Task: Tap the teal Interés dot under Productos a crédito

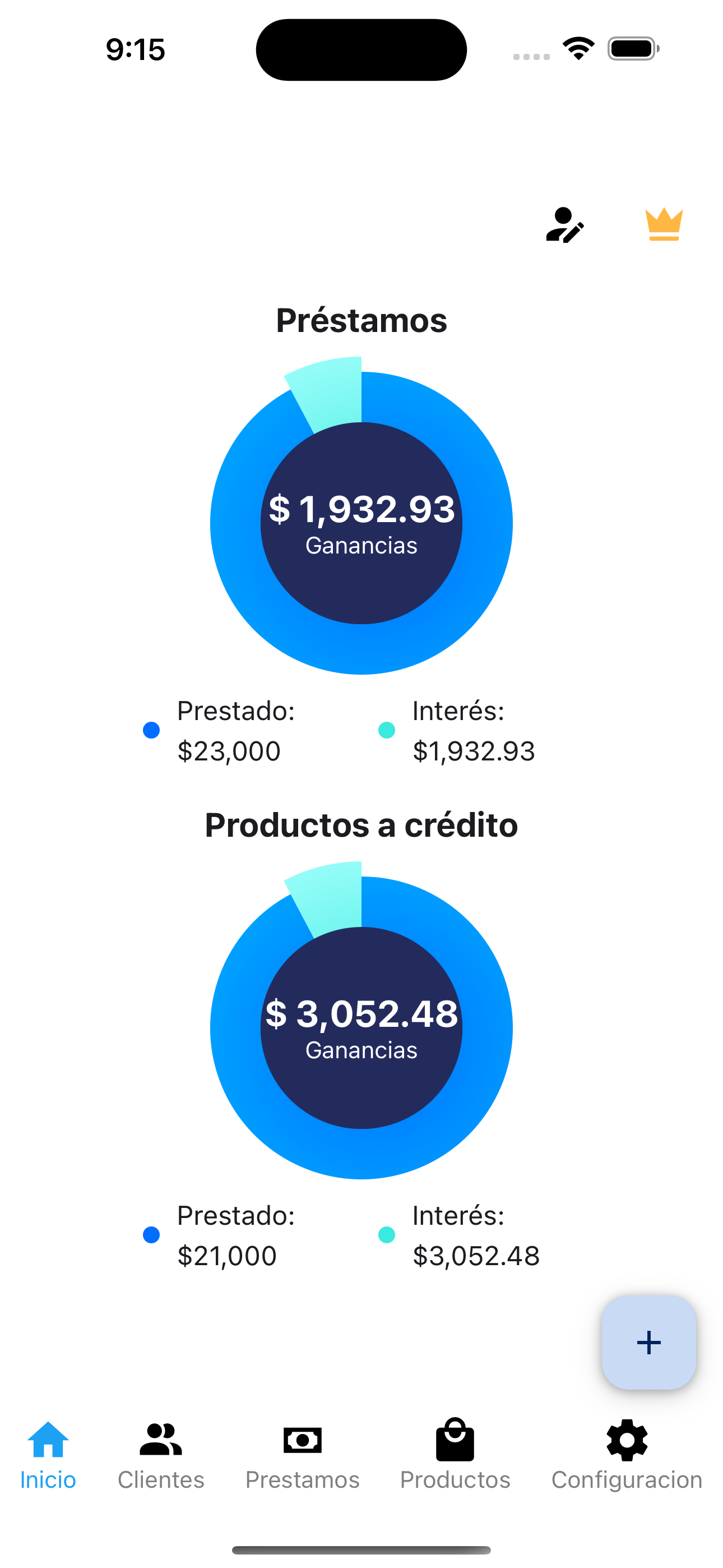Action: click(387, 1235)
